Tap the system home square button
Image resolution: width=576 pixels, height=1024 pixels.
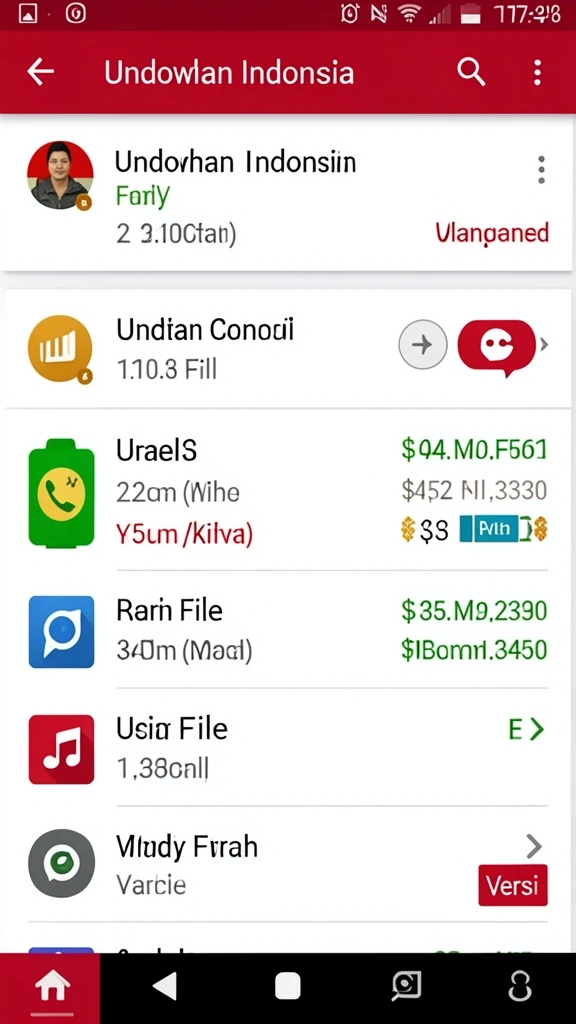pyautogui.click(x=288, y=986)
